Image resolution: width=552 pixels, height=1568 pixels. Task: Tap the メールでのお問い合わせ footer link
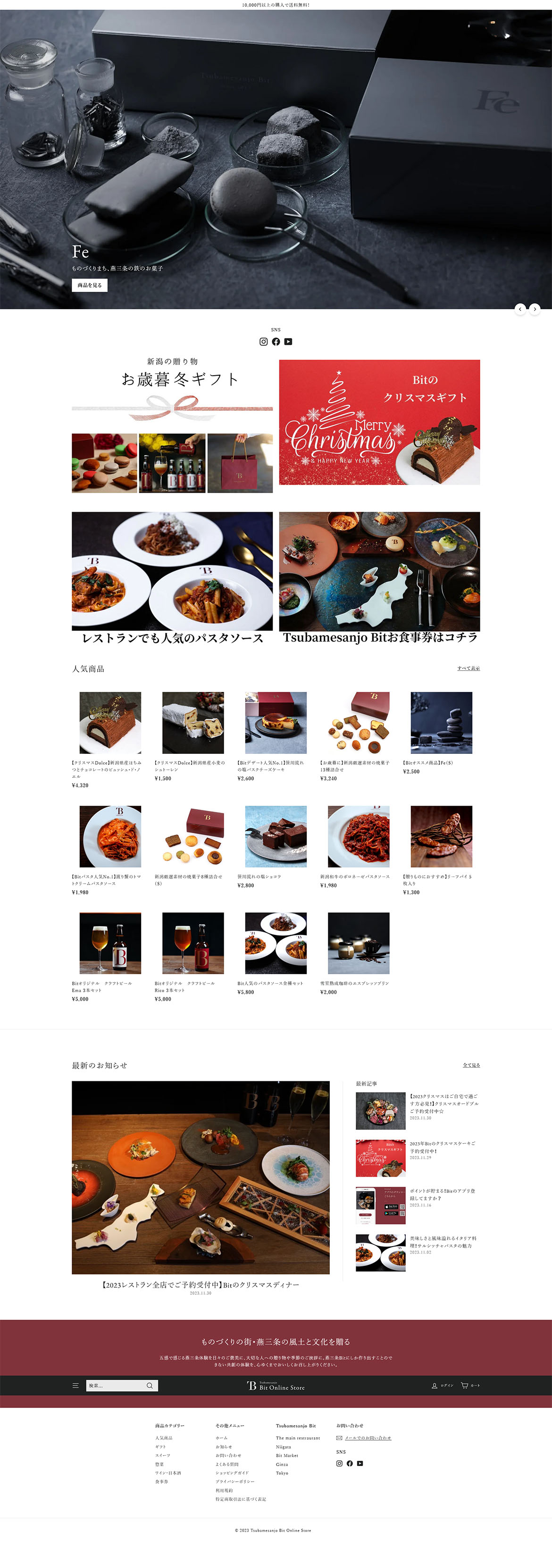click(x=368, y=1438)
